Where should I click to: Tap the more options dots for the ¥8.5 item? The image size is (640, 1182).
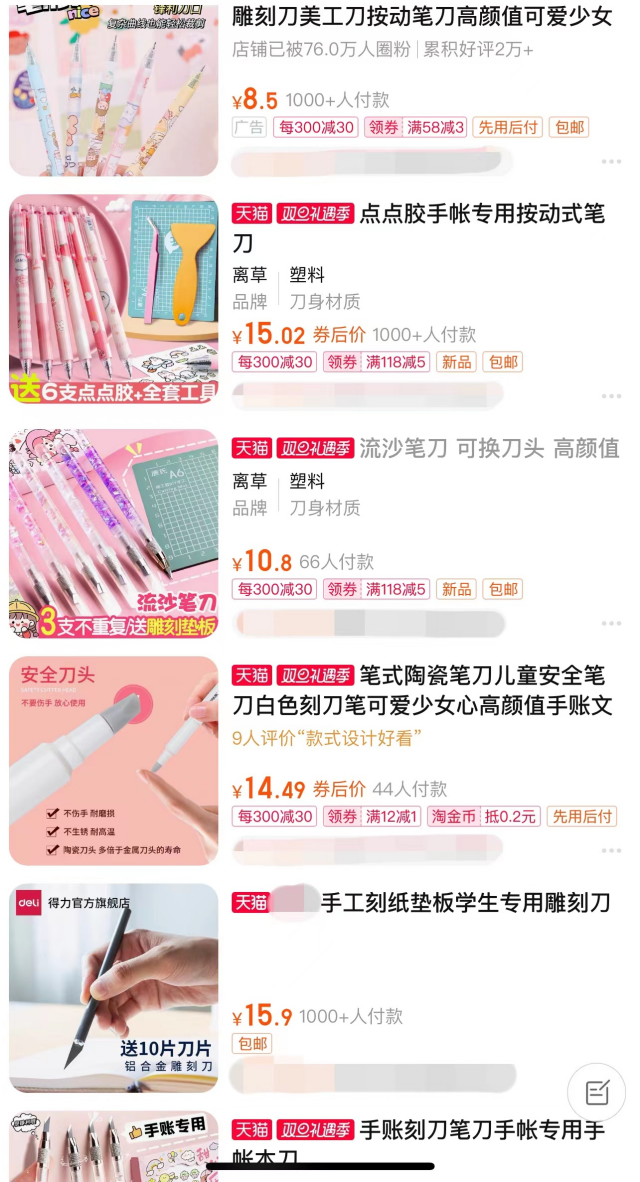click(611, 162)
